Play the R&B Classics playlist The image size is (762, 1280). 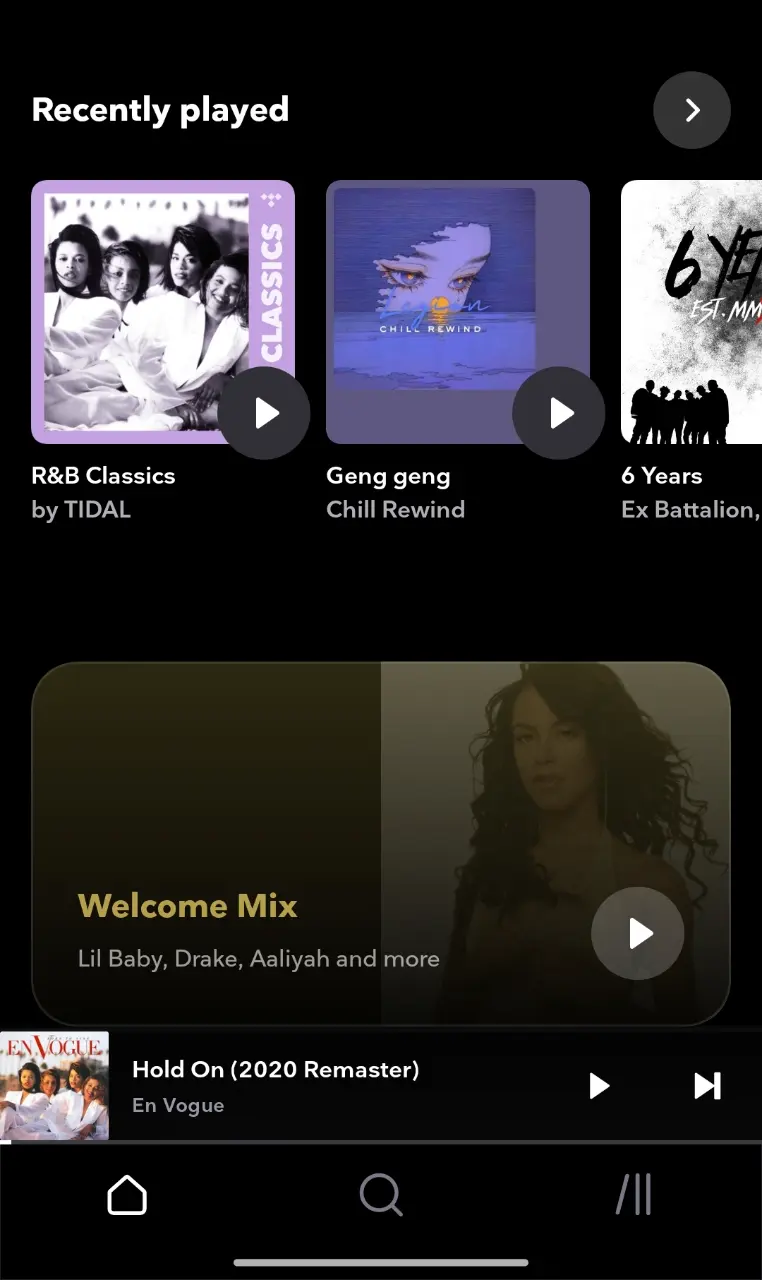coord(264,413)
